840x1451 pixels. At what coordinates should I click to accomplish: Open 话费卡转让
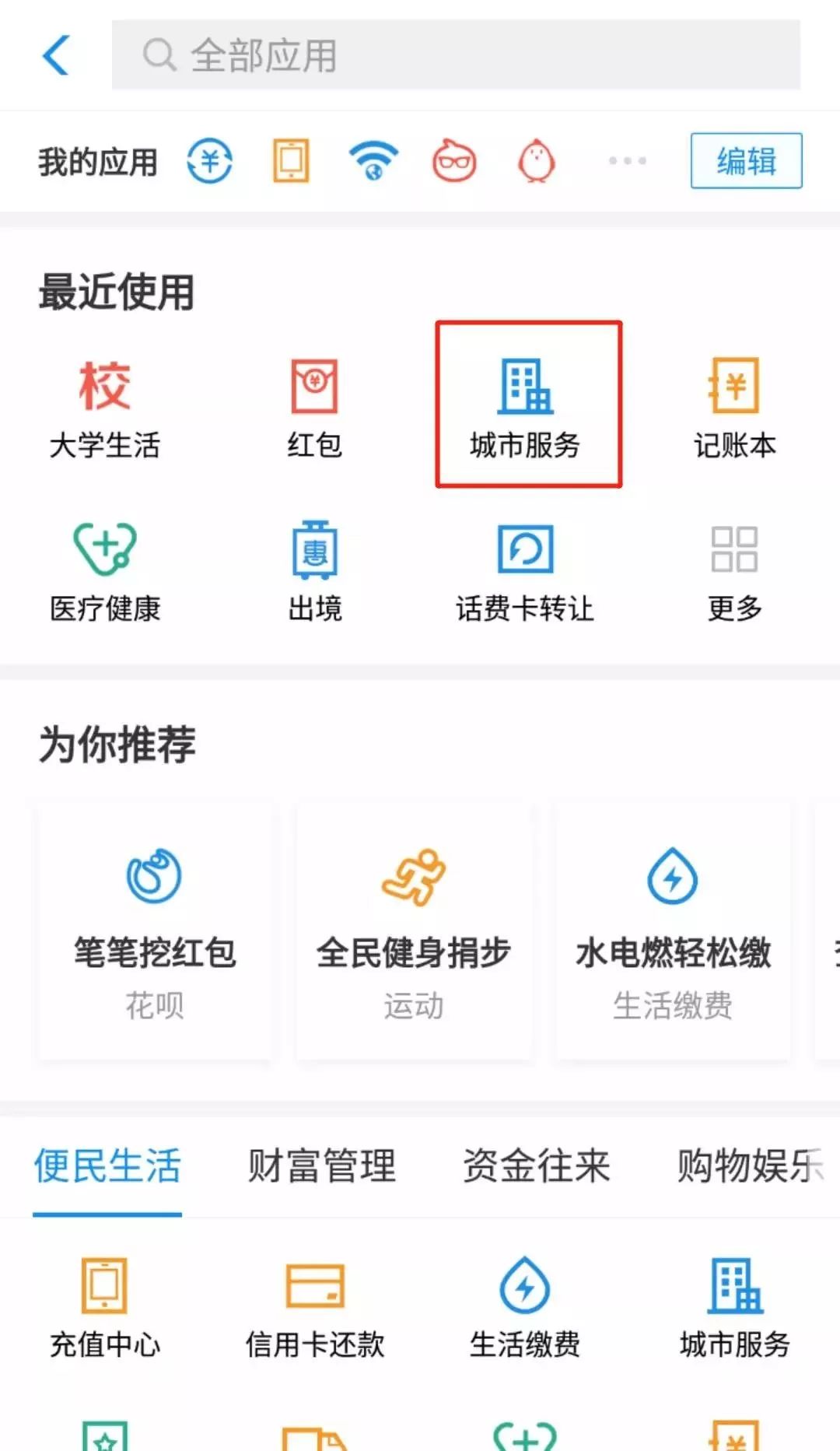pos(526,573)
